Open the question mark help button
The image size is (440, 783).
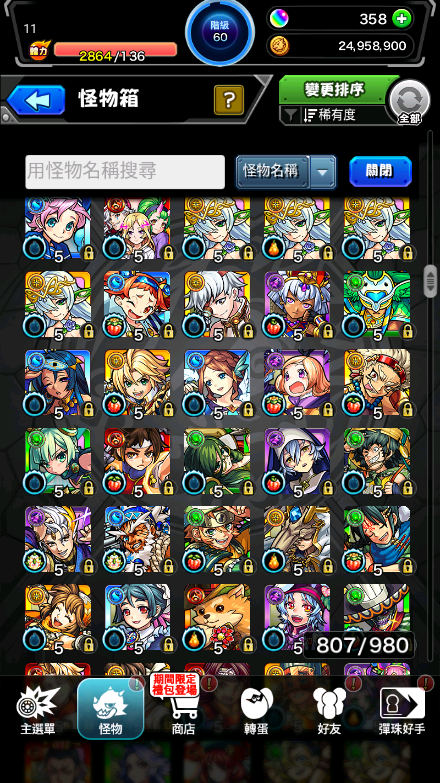point(229,100)
